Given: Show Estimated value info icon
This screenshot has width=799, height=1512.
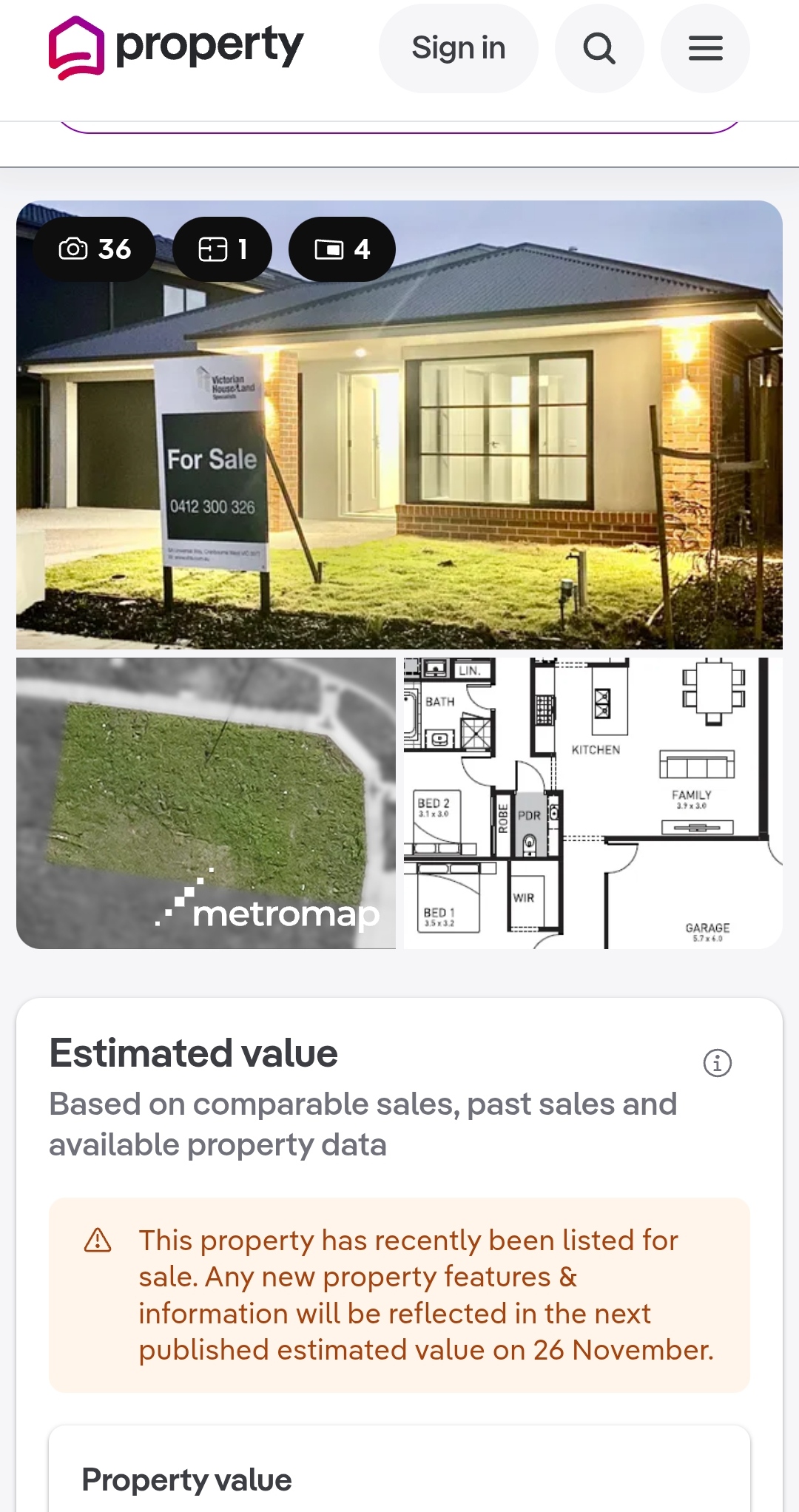Looking at the screenshot, I should point(717,1063).
